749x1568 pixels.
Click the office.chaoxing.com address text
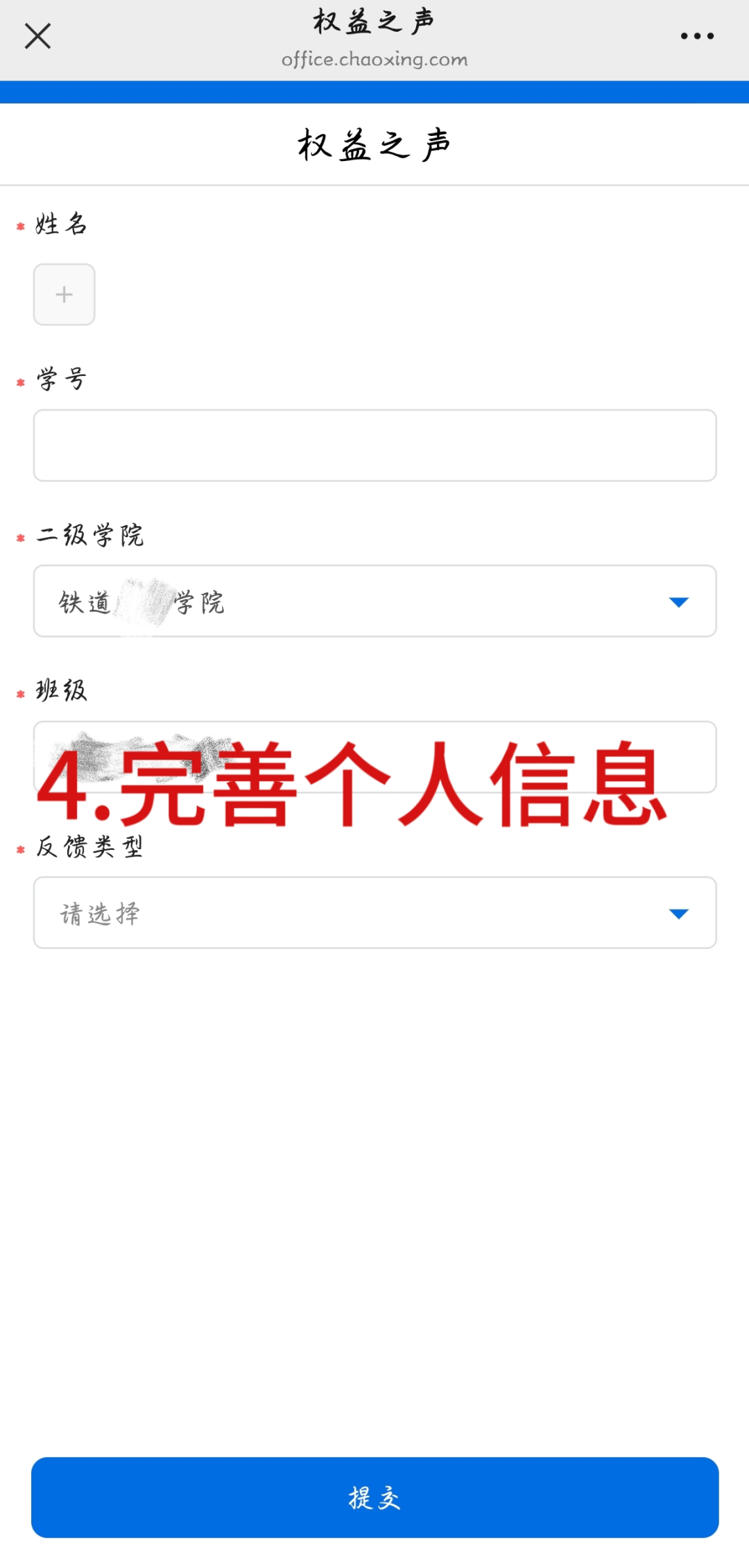[374, 60]
